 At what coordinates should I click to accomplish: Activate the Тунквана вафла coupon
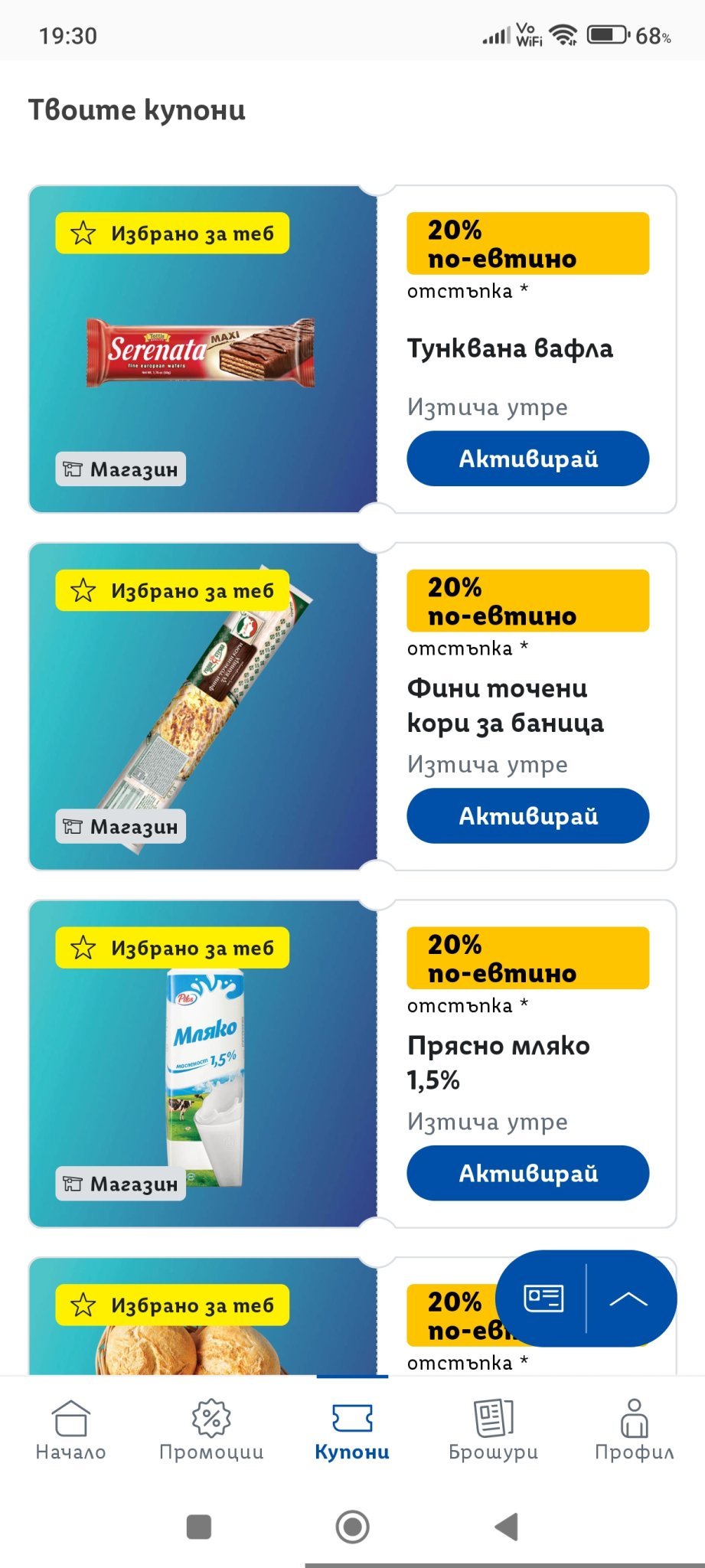527,459
